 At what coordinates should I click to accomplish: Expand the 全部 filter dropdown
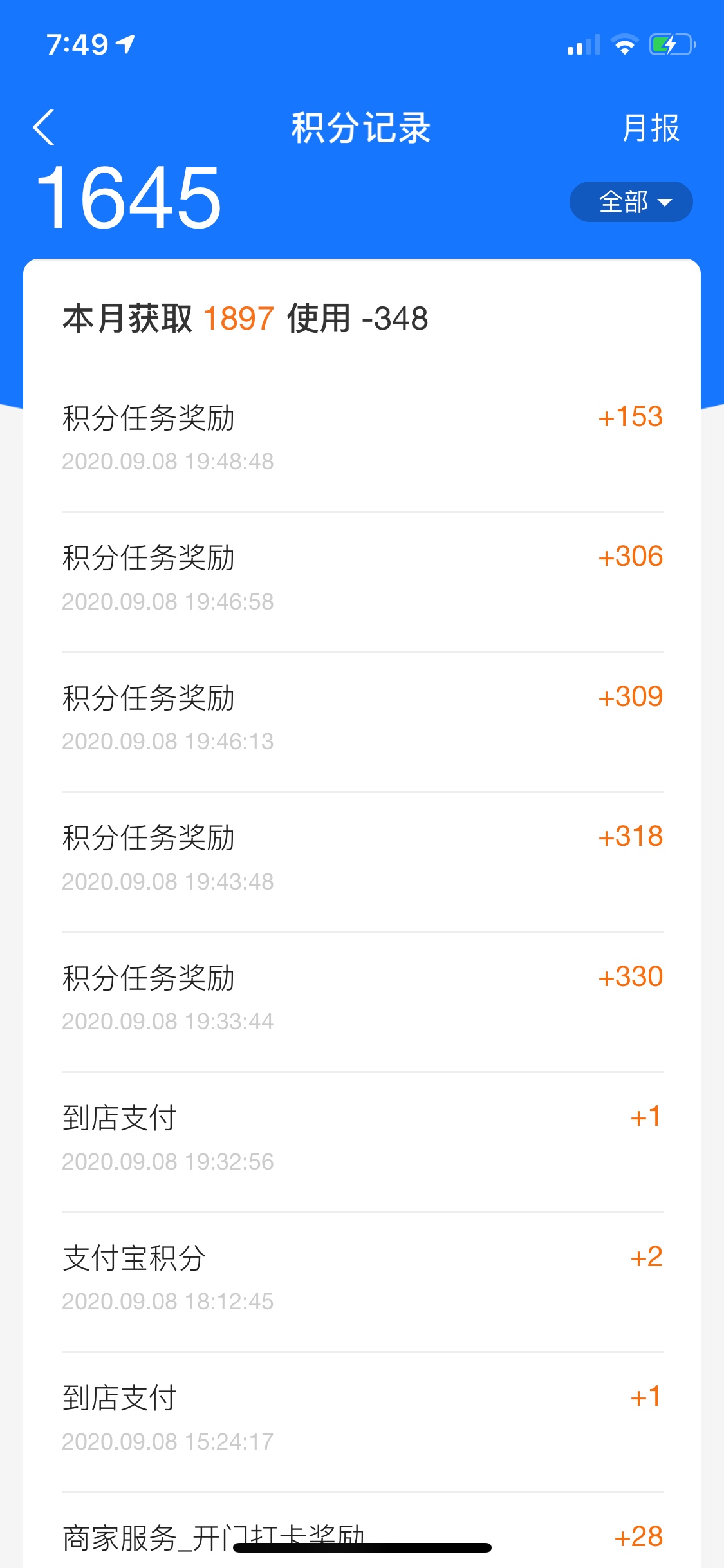631,201
